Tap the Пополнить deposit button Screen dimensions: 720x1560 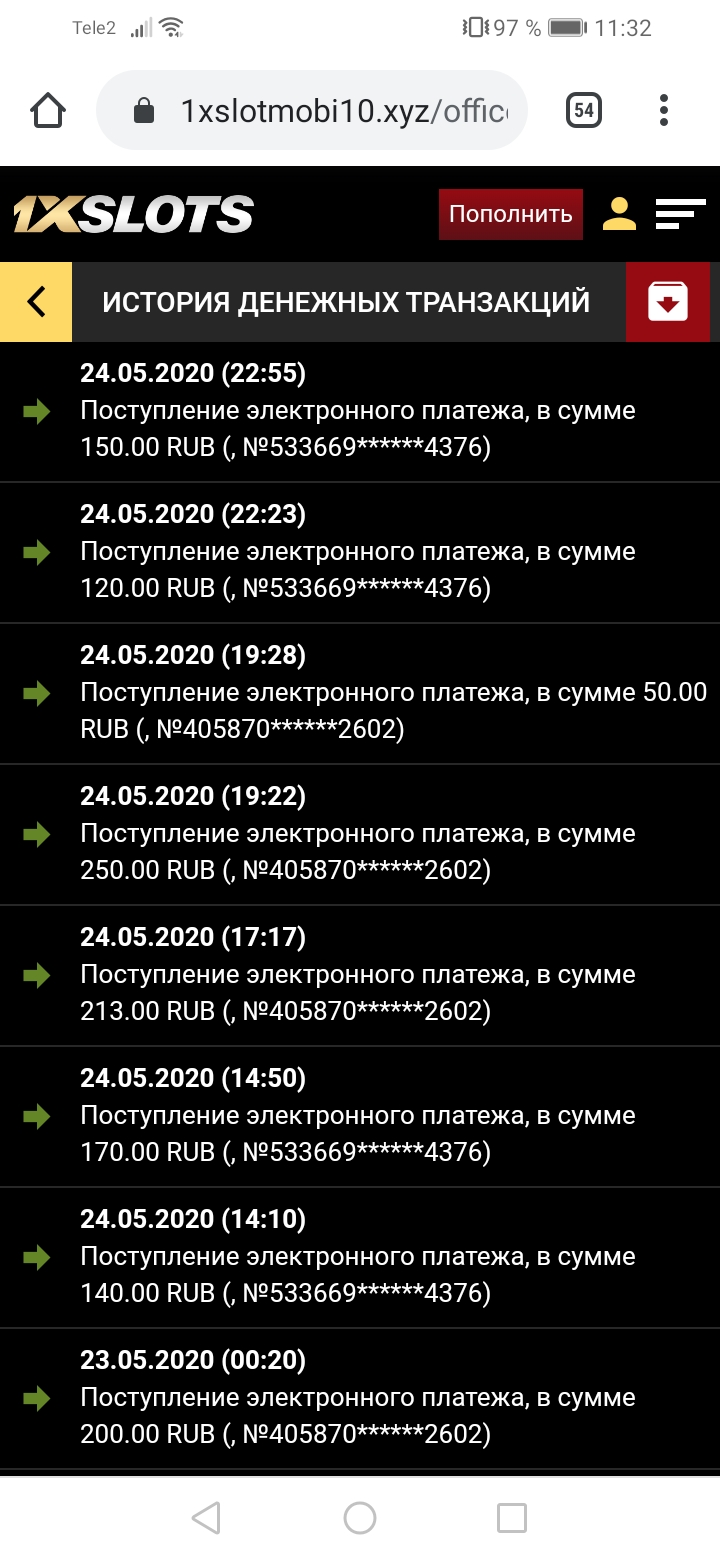click(x=510, y=214)
